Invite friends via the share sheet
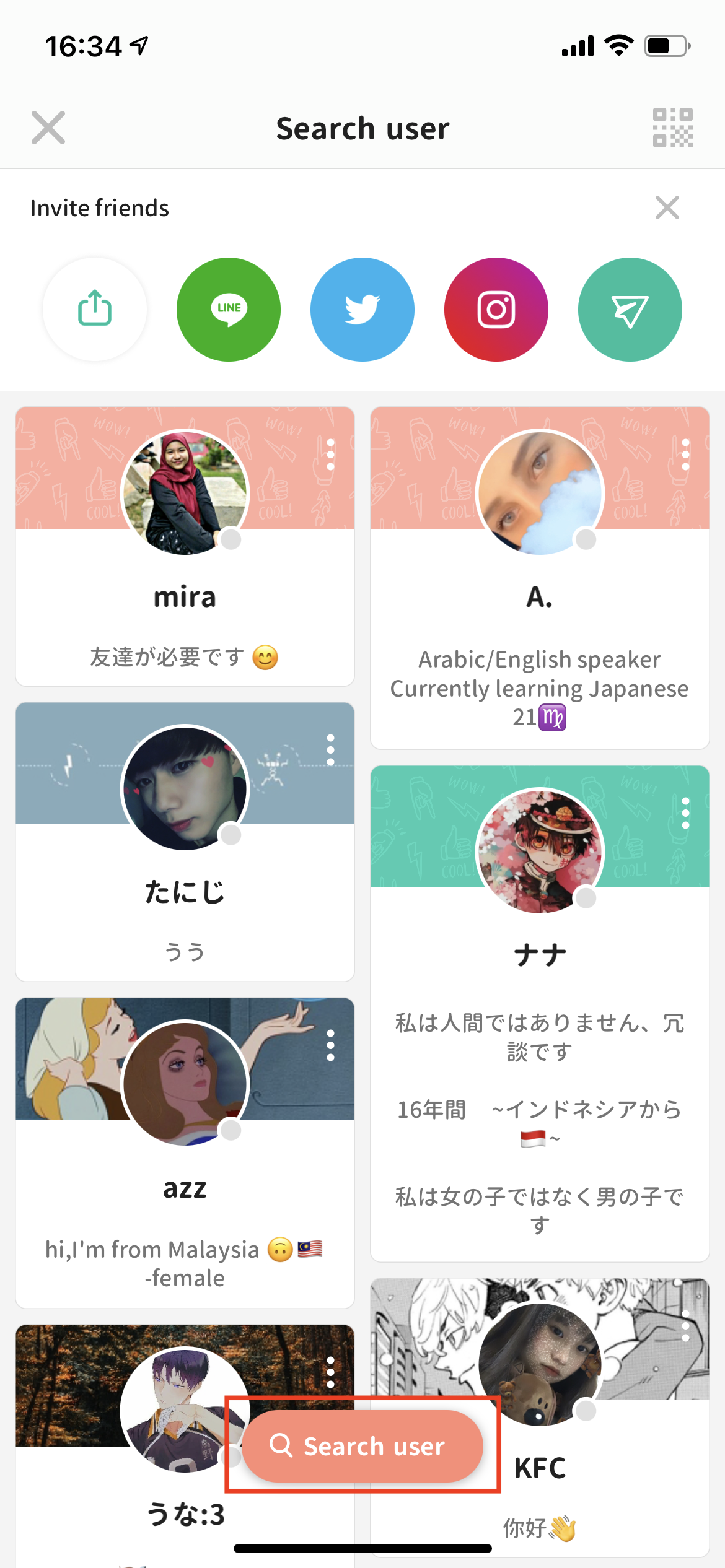The image size is (725, 1568). coord(95,309)
